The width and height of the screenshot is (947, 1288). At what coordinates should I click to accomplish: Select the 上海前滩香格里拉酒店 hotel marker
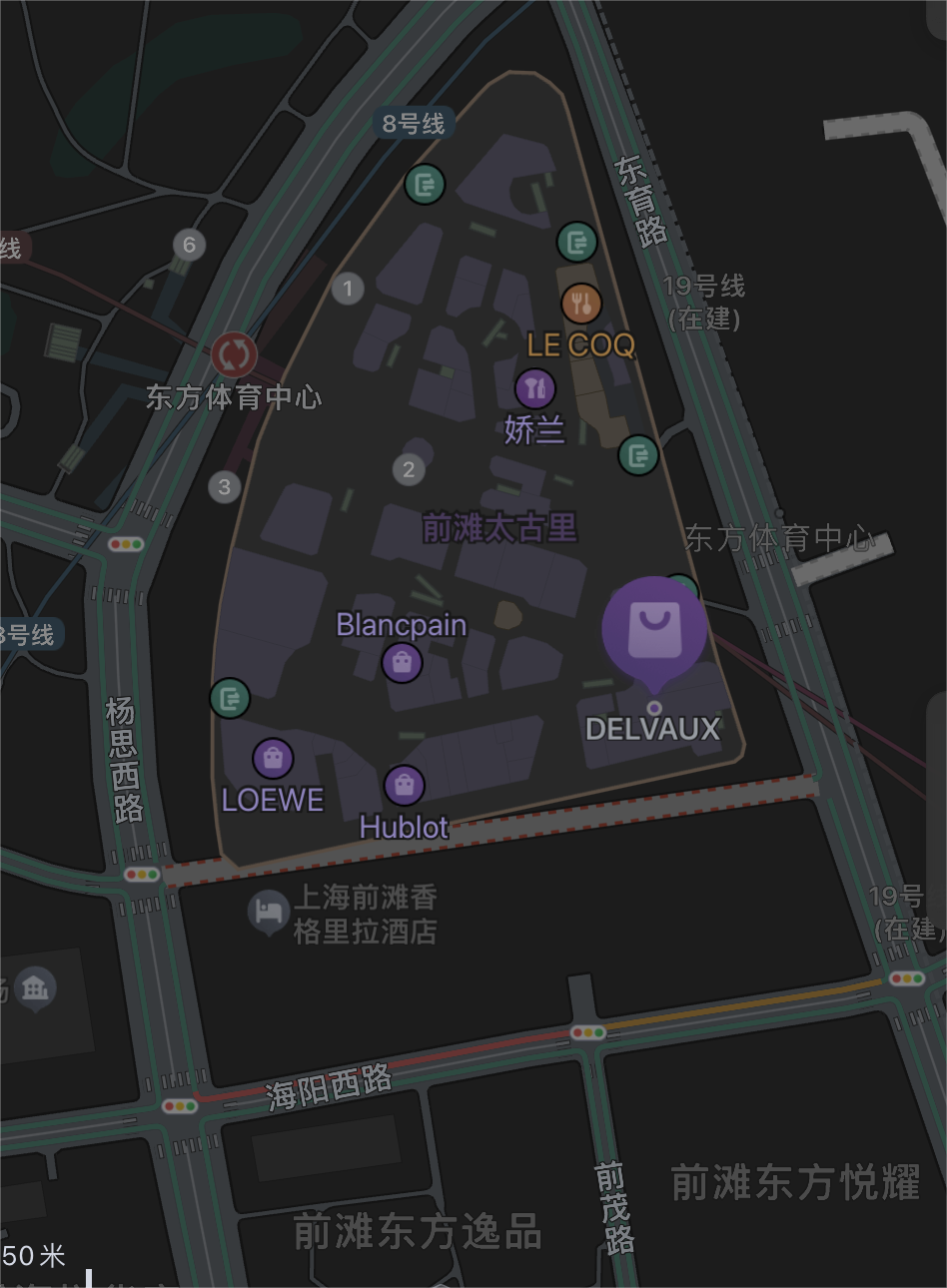(268, 912)
